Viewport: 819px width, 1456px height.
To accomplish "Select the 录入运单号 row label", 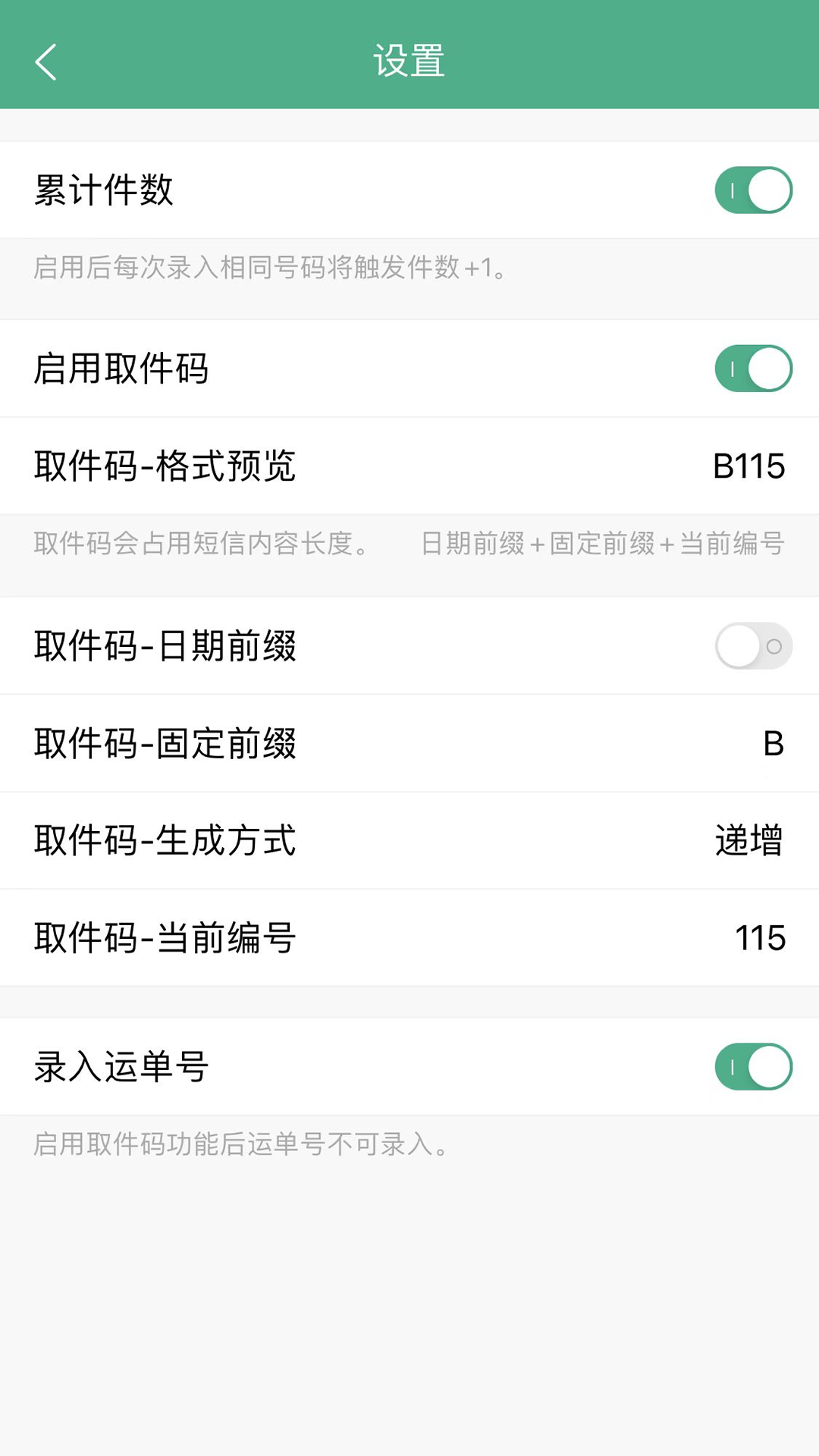I will tap(121, 1066).
